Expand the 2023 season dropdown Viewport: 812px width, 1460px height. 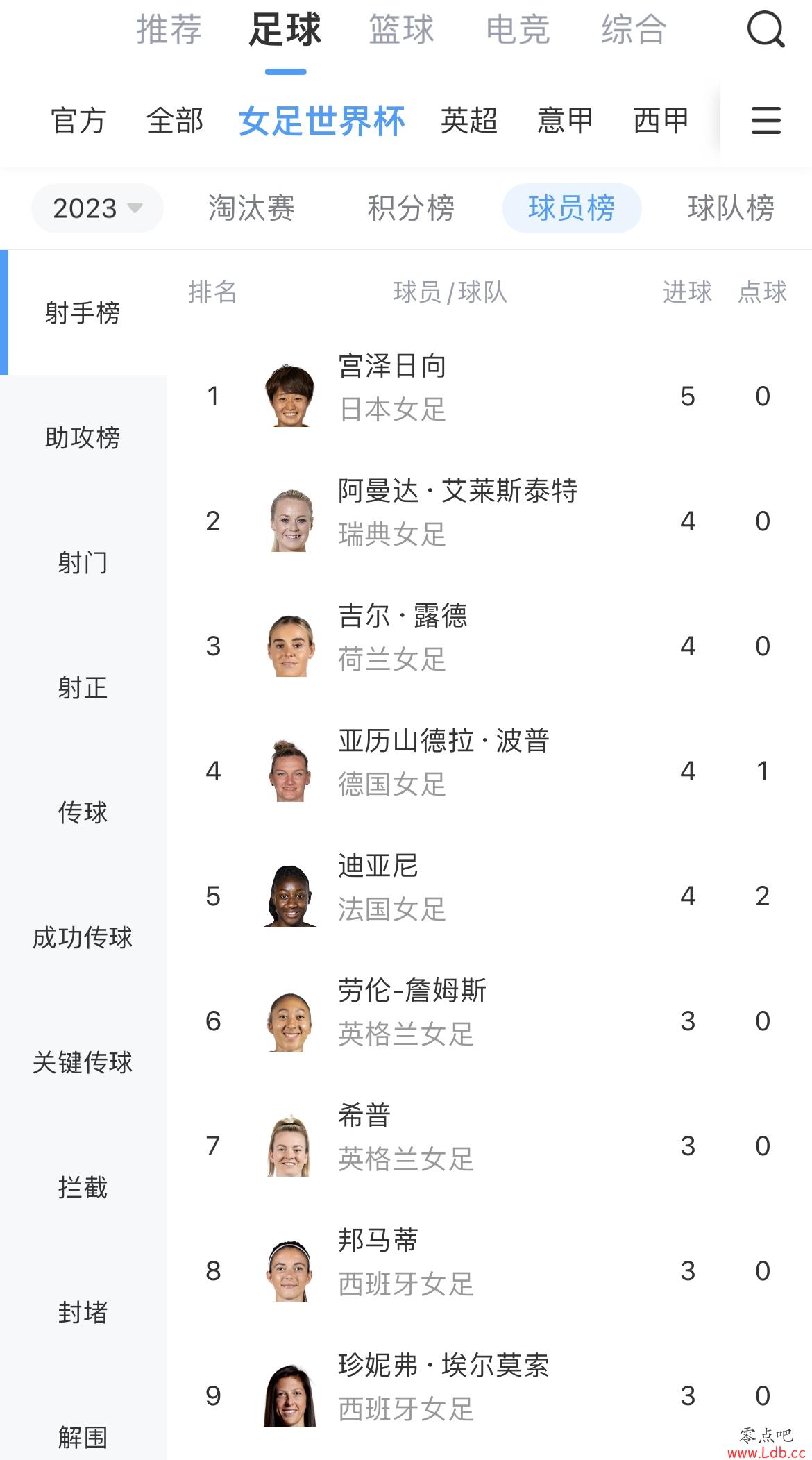click(x=97, y=208)
